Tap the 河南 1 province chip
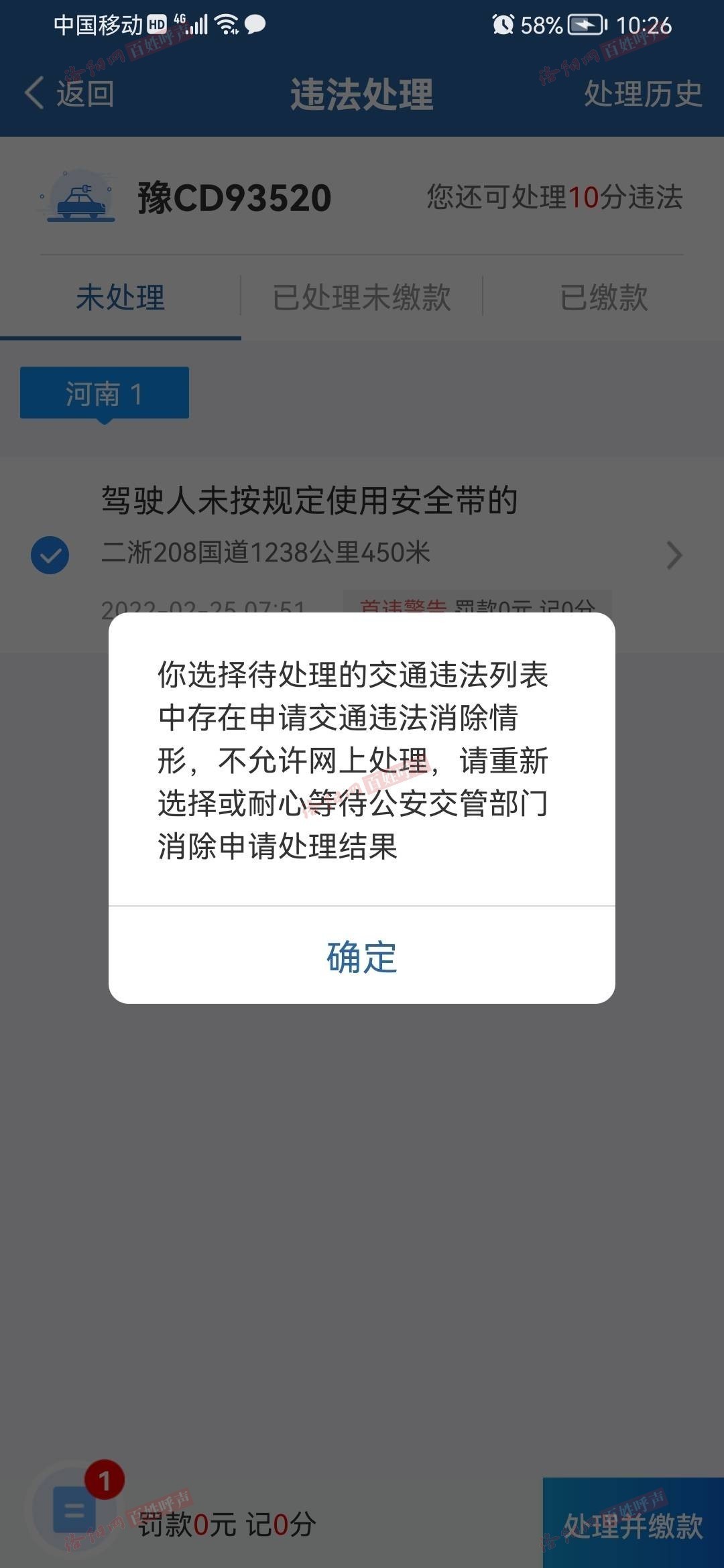724x1568 pixels. click(105, 394)
